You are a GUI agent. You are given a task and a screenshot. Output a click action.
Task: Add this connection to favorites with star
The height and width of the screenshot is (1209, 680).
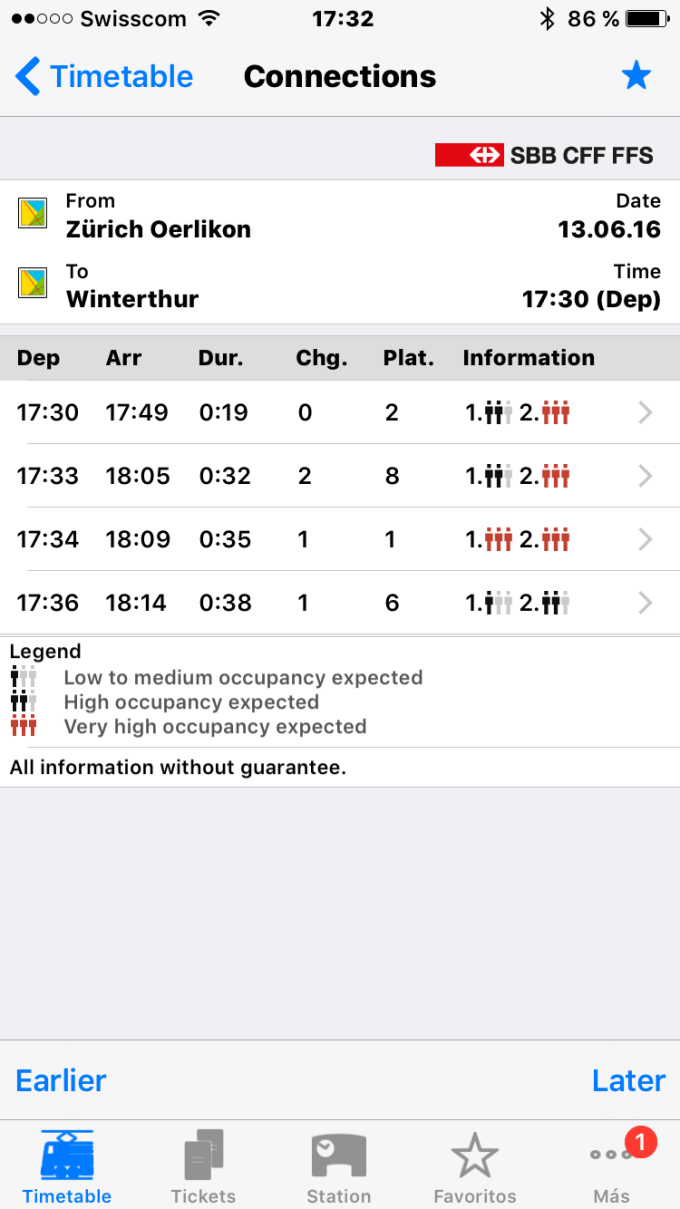(636, 76)
